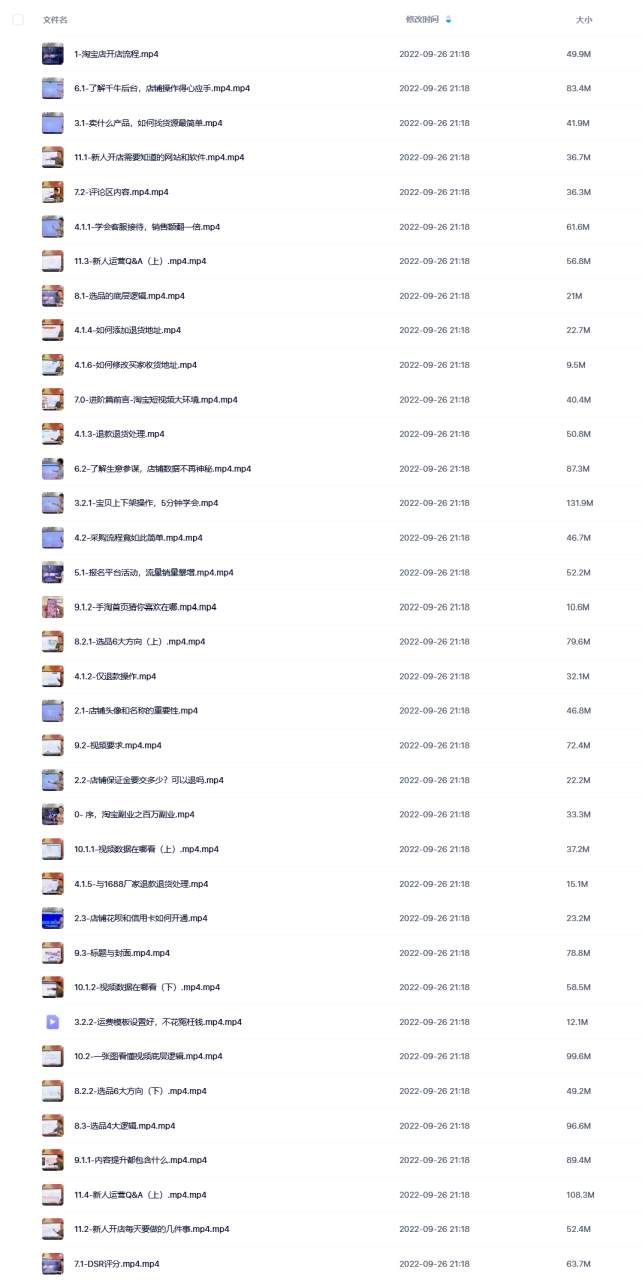Play 3.2.1-宝贝上下架操作 video
Image resolution: width=642 pixels, height=1280 pixels.
[x=146, y=503]
